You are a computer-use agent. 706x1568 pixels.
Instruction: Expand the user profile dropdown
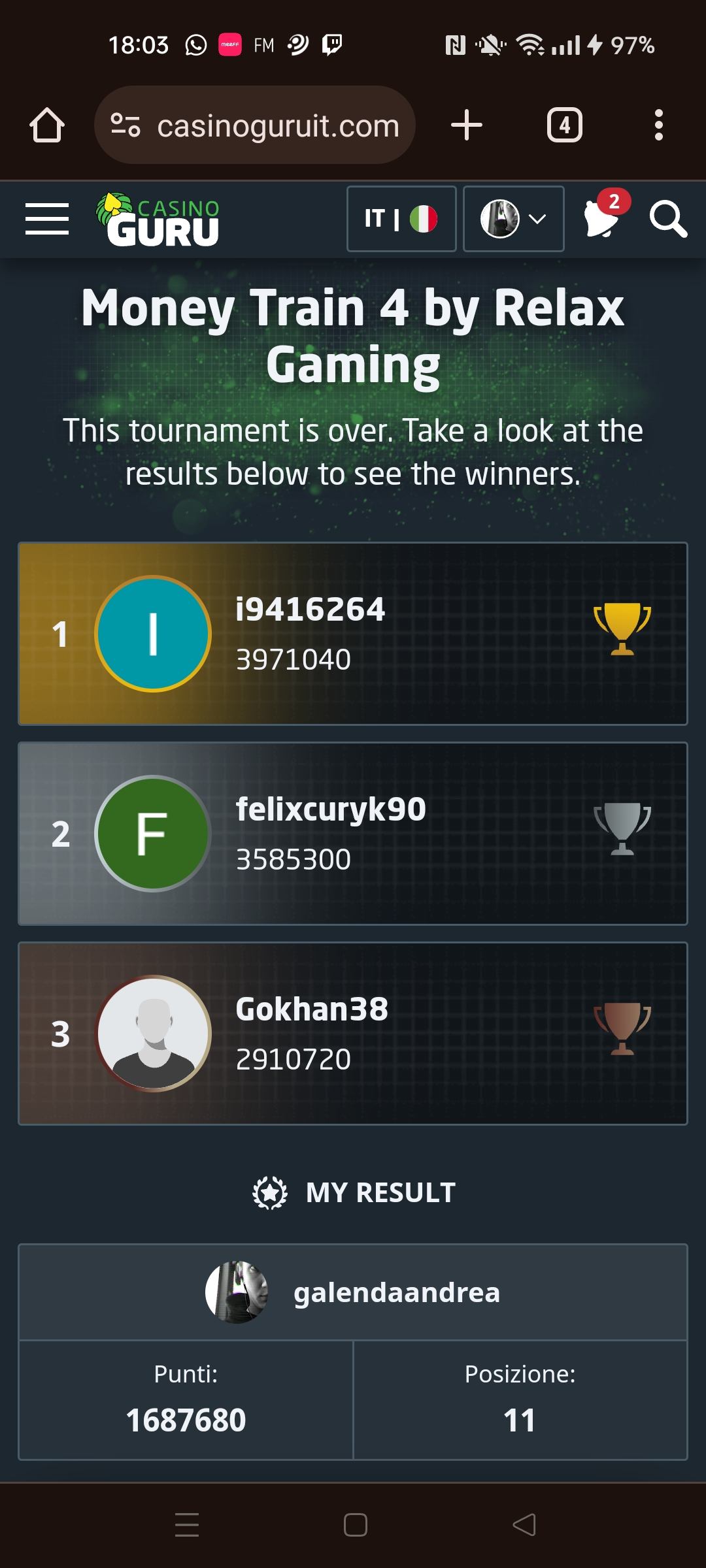(513, 219)
